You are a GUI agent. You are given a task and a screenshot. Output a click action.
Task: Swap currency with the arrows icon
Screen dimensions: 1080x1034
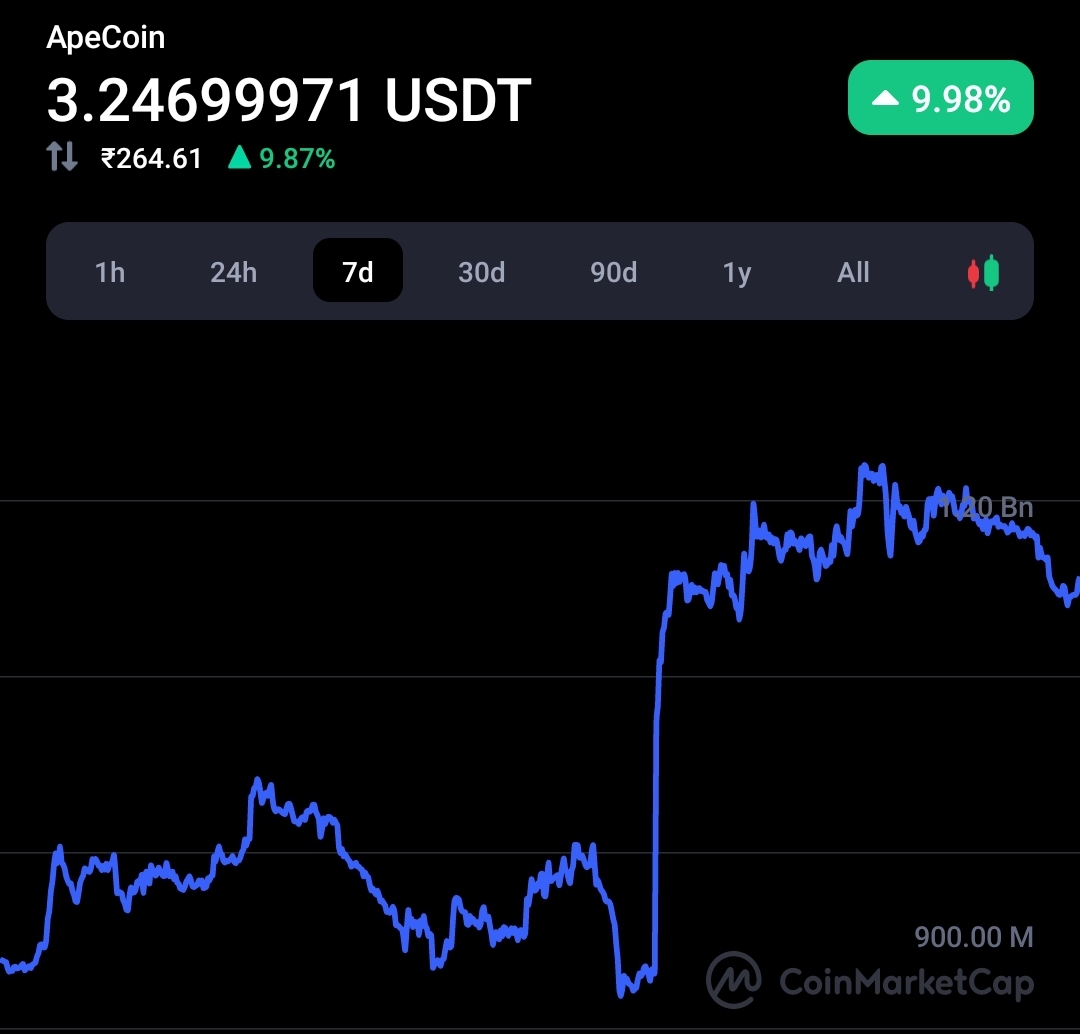tap(62, 157)
